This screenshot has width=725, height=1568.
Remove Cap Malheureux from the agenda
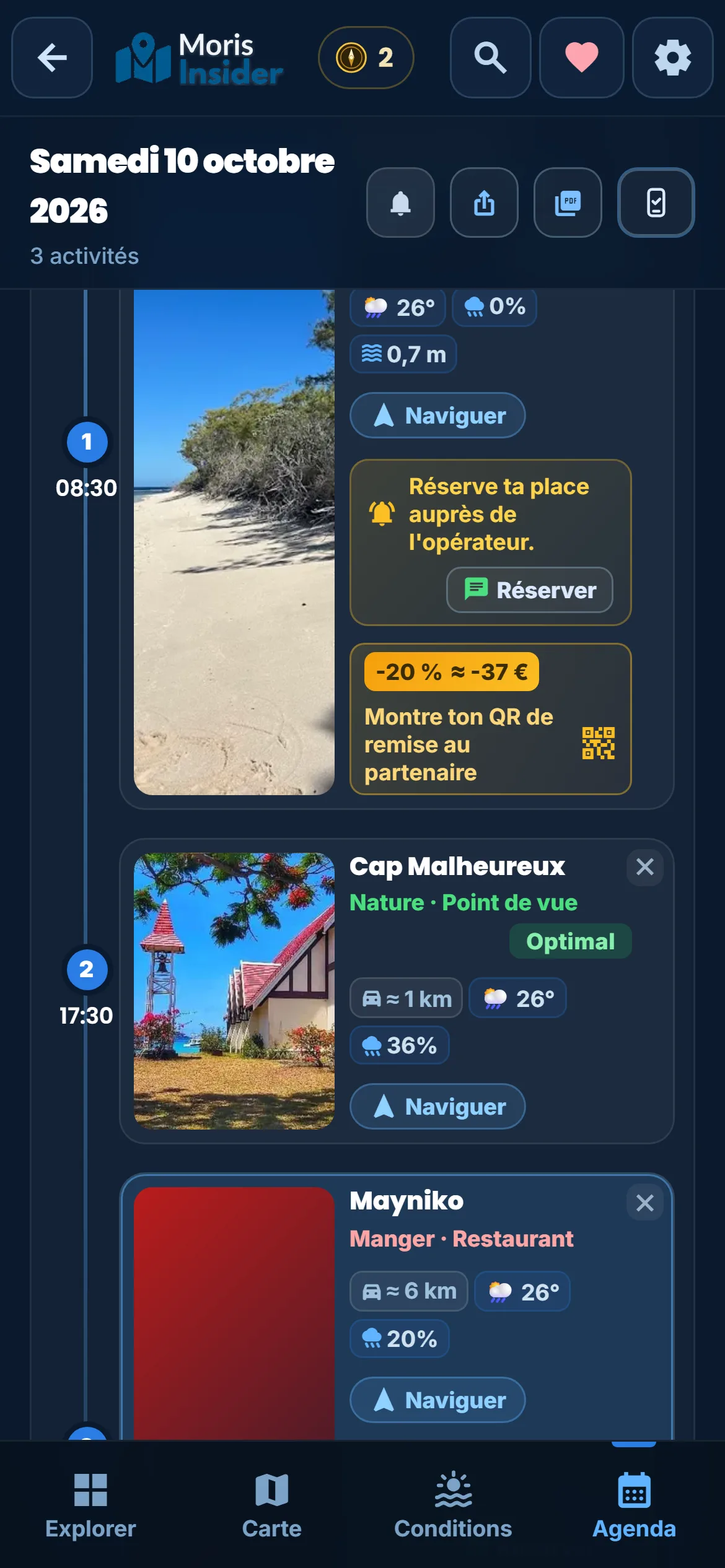pyautogui.click(x=645, y=867)
